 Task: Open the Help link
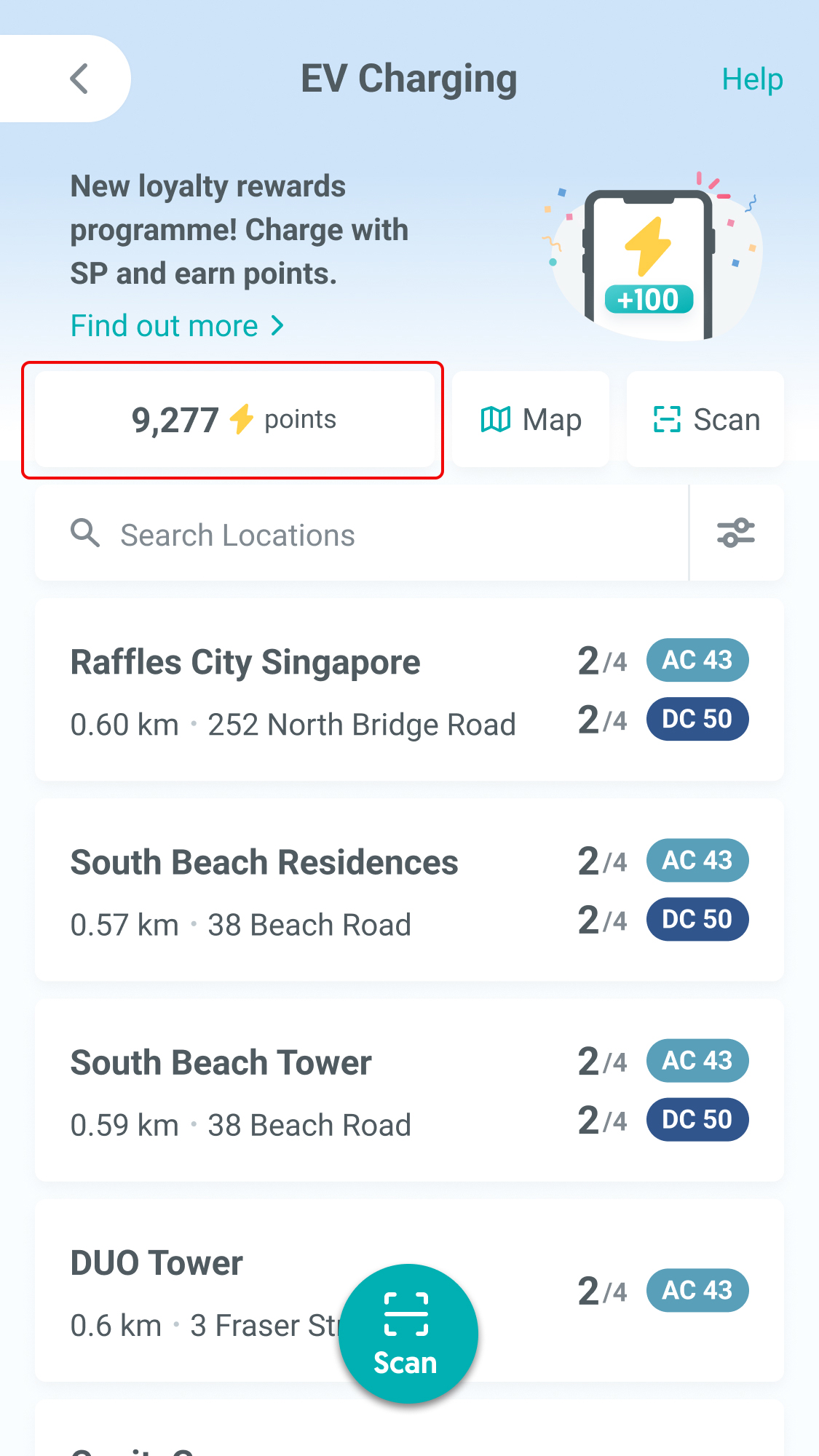(x=751, y=79)
